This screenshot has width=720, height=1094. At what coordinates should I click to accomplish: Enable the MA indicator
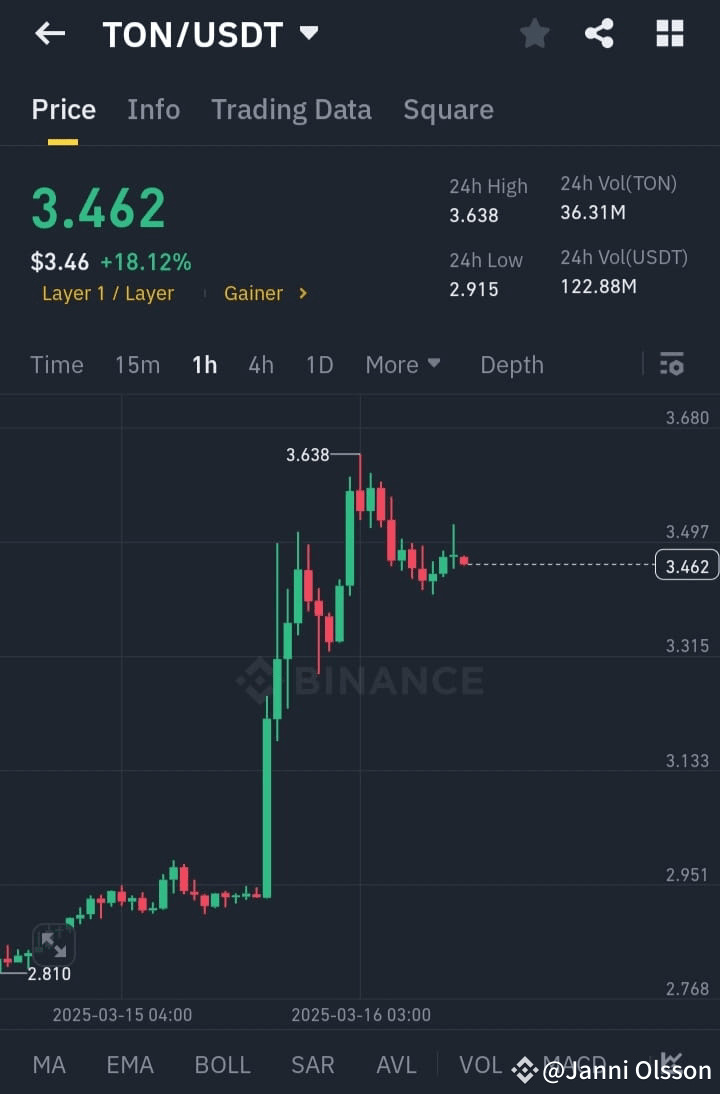click(49, 1064)
